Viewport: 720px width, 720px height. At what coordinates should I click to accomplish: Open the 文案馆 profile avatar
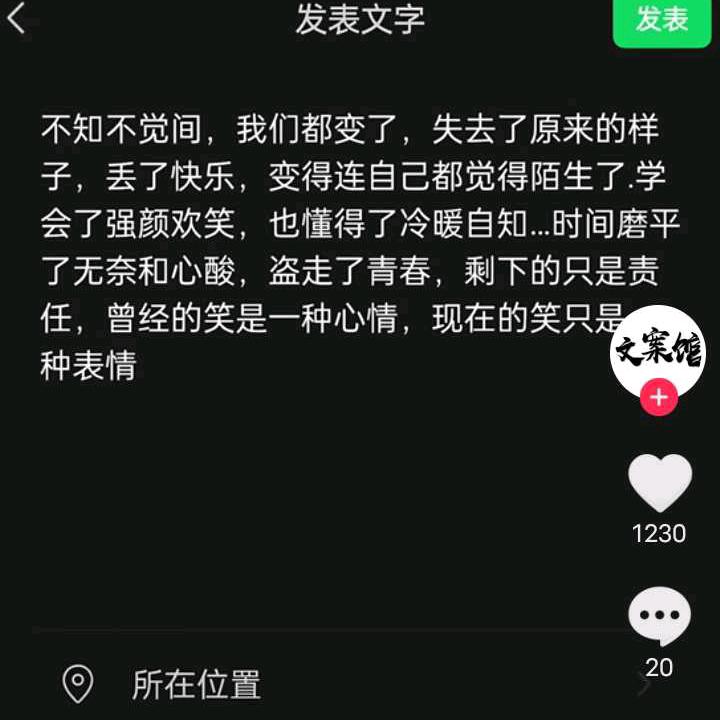[x=658, y=350]
